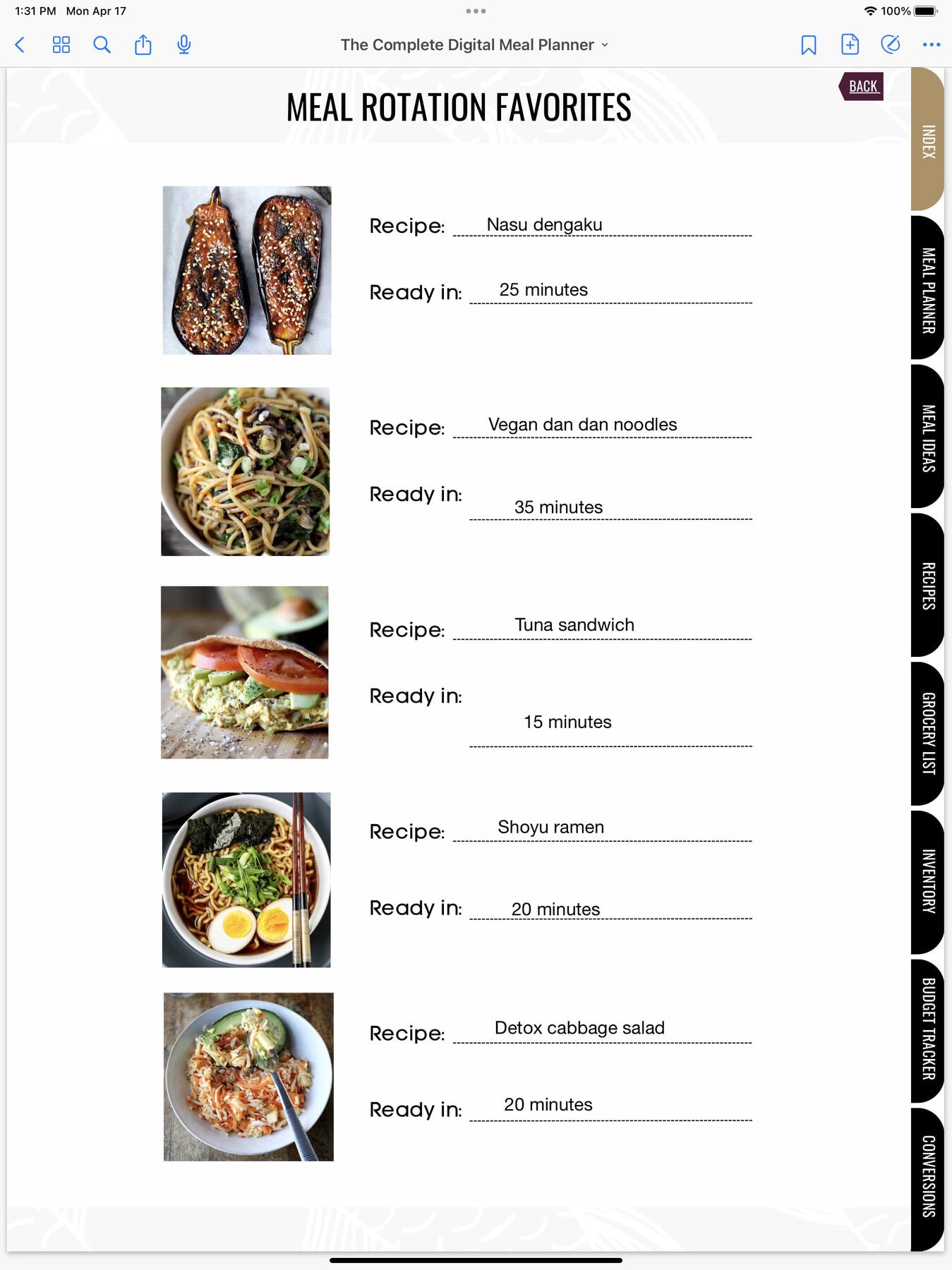The height and width of the screenshot is (1270, 952).
Task: Share the meal planner document
Action: coord(143,44)
